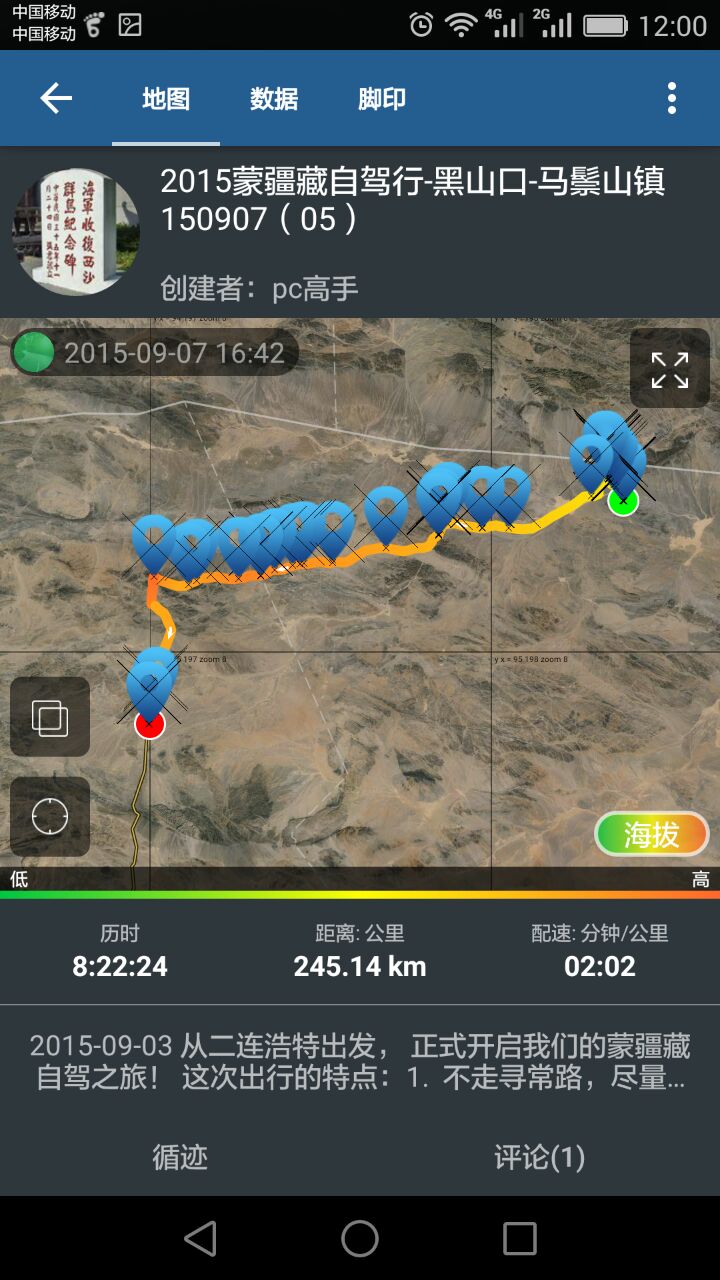Image resolution: width=720 pixels, height=1280 pixels.
Task: Center map on current location
Action: point(50,817)
